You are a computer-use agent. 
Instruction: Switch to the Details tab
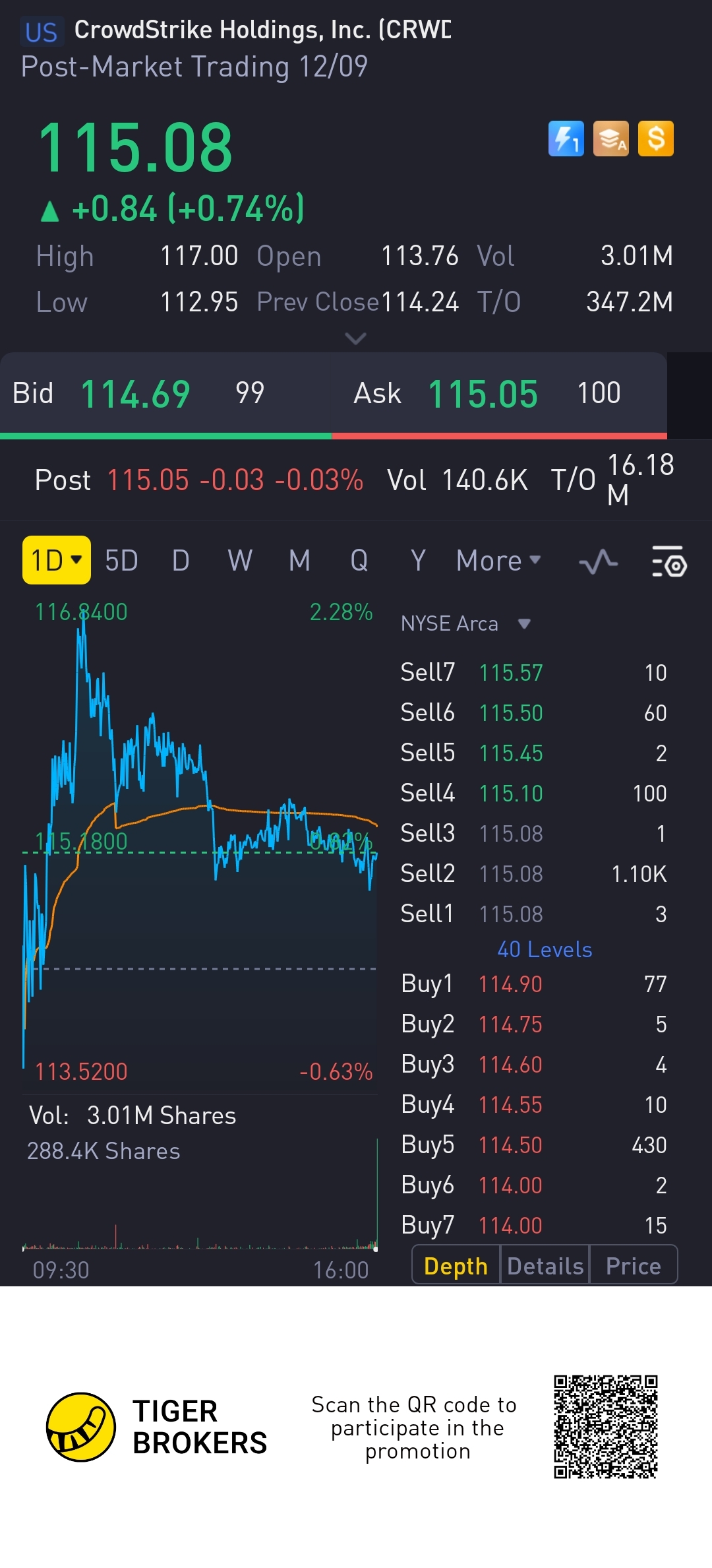545,1266
